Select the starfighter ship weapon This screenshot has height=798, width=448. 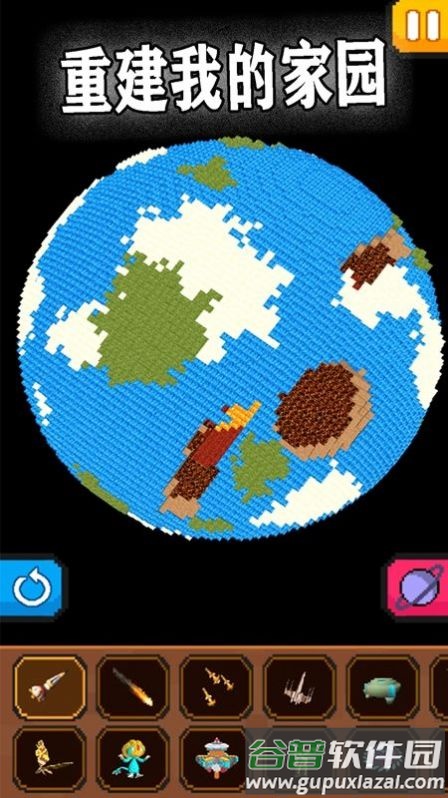(x=299, y=687)
